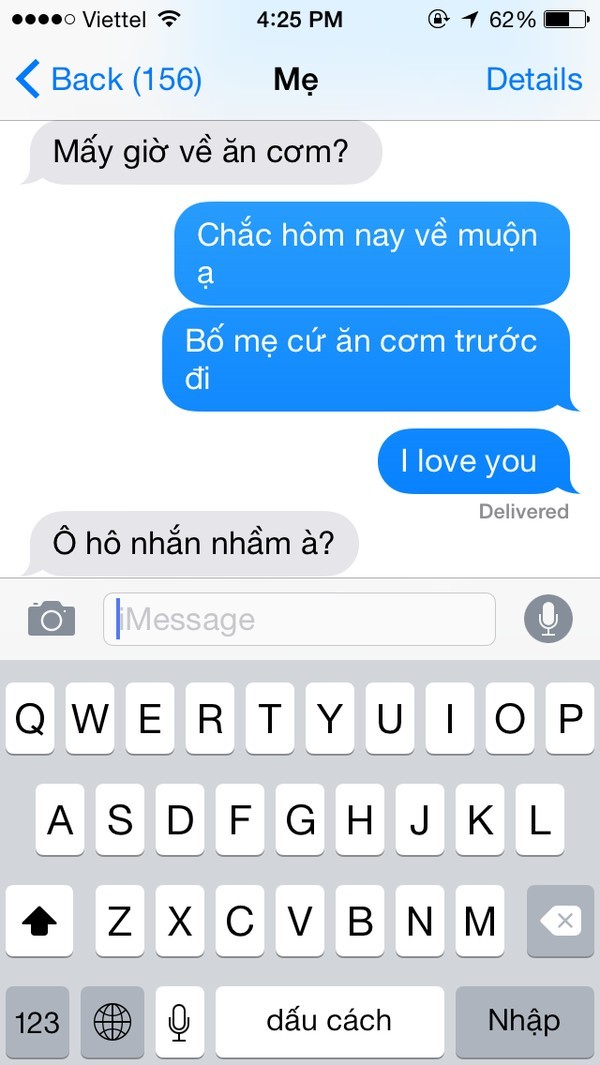Tap the dấu cách space bar
The width and height of the screenshot is (600, 1065).
click(x=329, y=1021)
